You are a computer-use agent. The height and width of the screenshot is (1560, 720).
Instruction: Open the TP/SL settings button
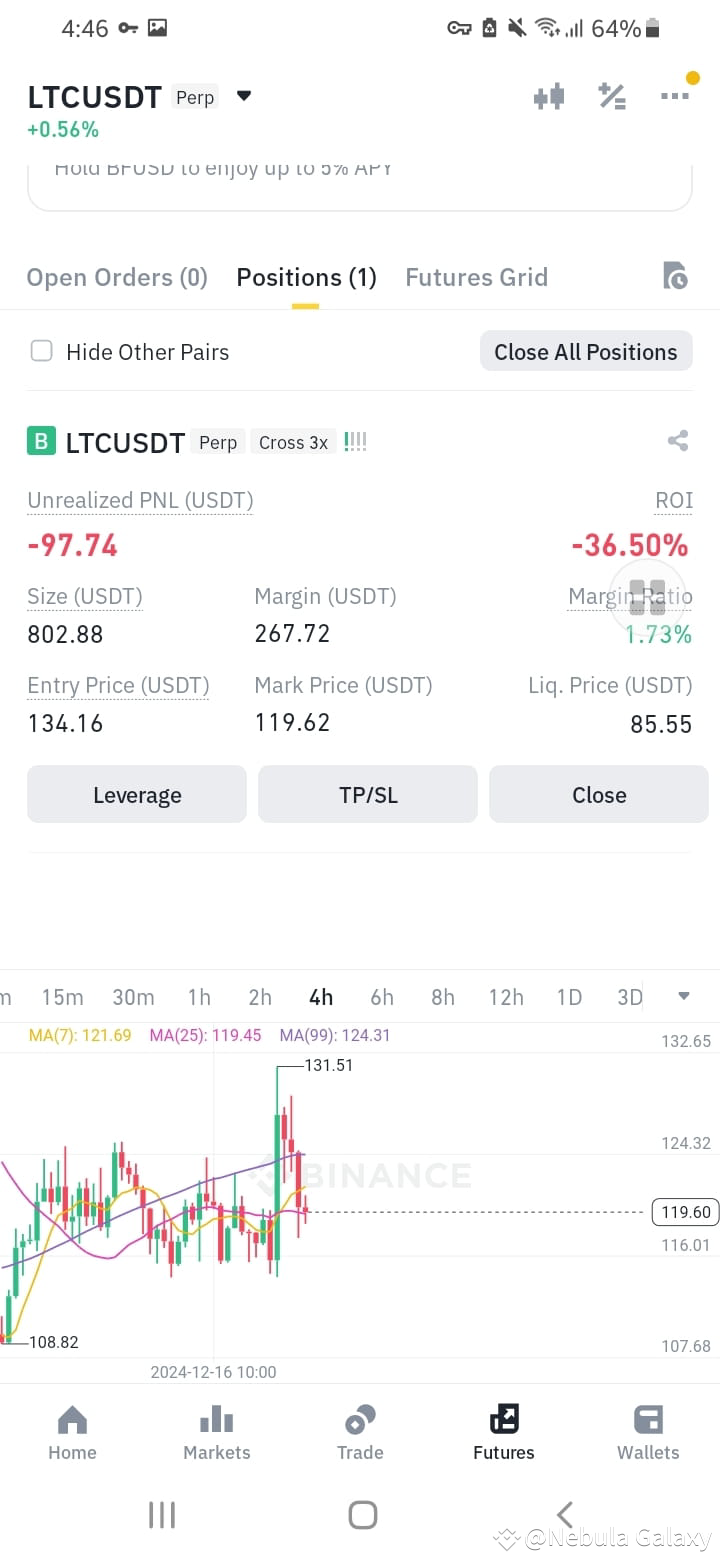tap(367, 794)
